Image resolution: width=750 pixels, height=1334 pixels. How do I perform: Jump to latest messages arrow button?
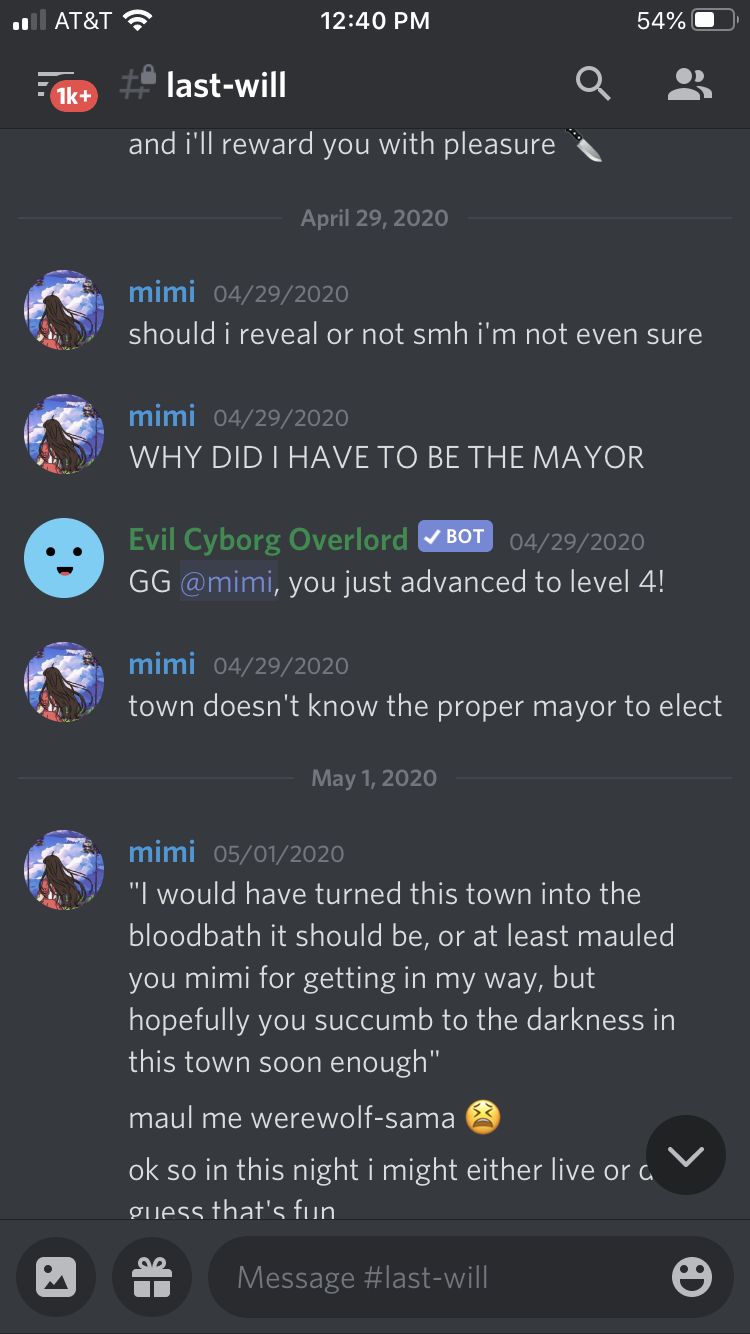tap(686, 1155)
